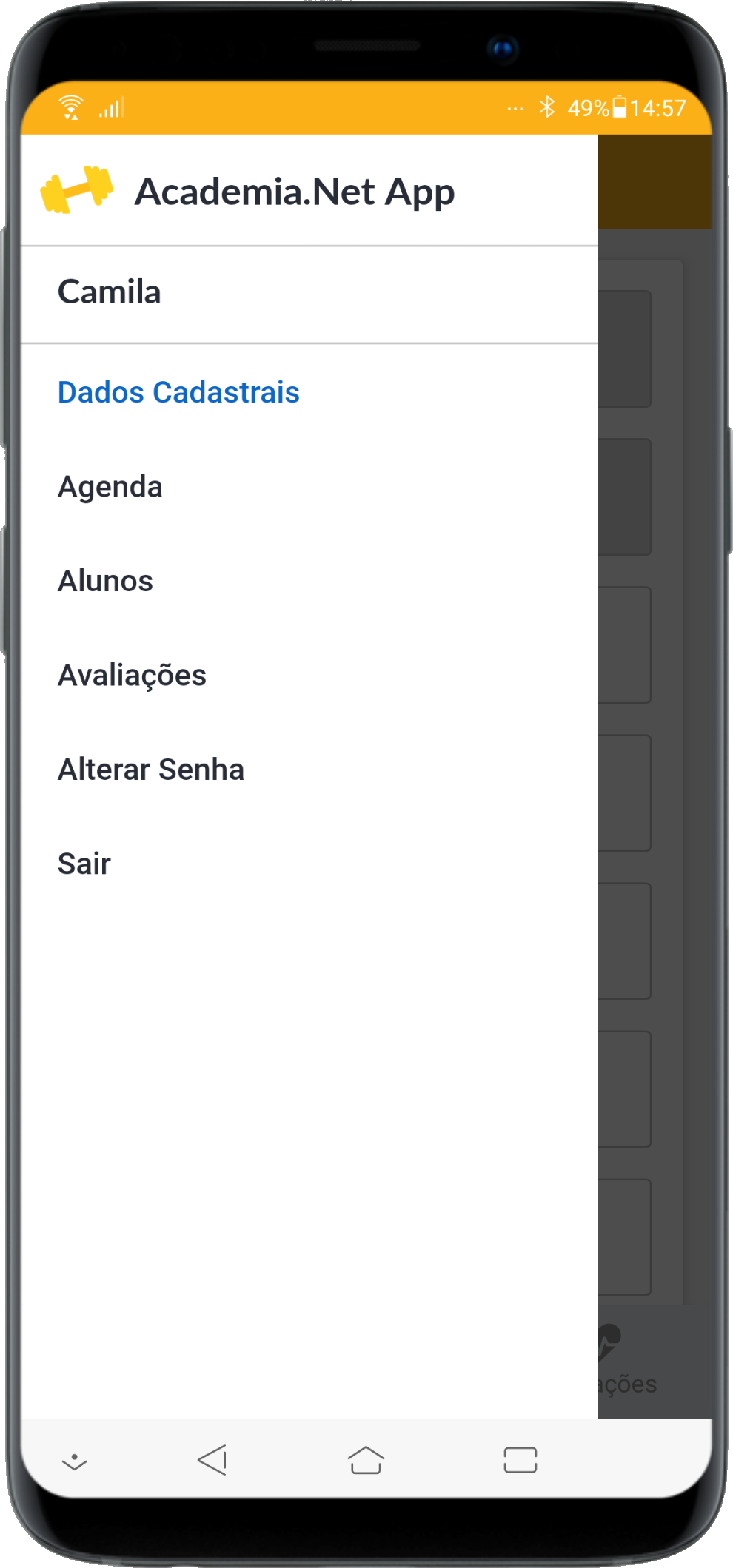This screenshot has width=733, height=1568.
Task: Open Alterar Senha to change password
Action: (x=151, y=770)
